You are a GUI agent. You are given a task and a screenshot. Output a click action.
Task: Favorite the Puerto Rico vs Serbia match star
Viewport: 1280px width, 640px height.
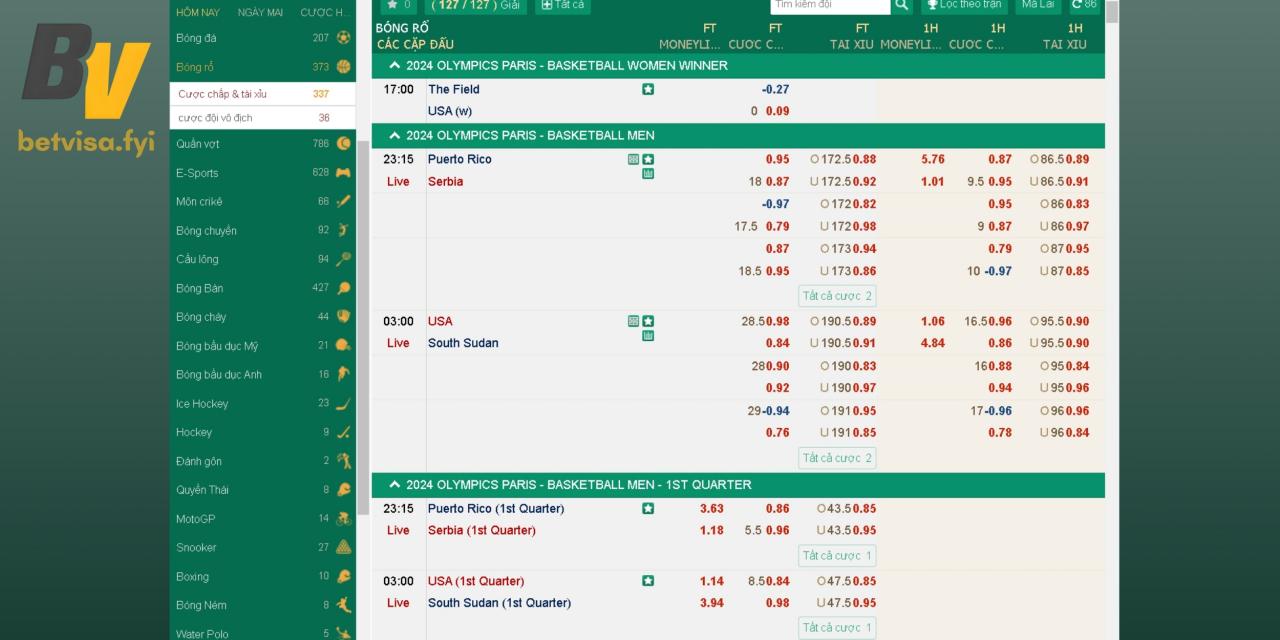648,159
